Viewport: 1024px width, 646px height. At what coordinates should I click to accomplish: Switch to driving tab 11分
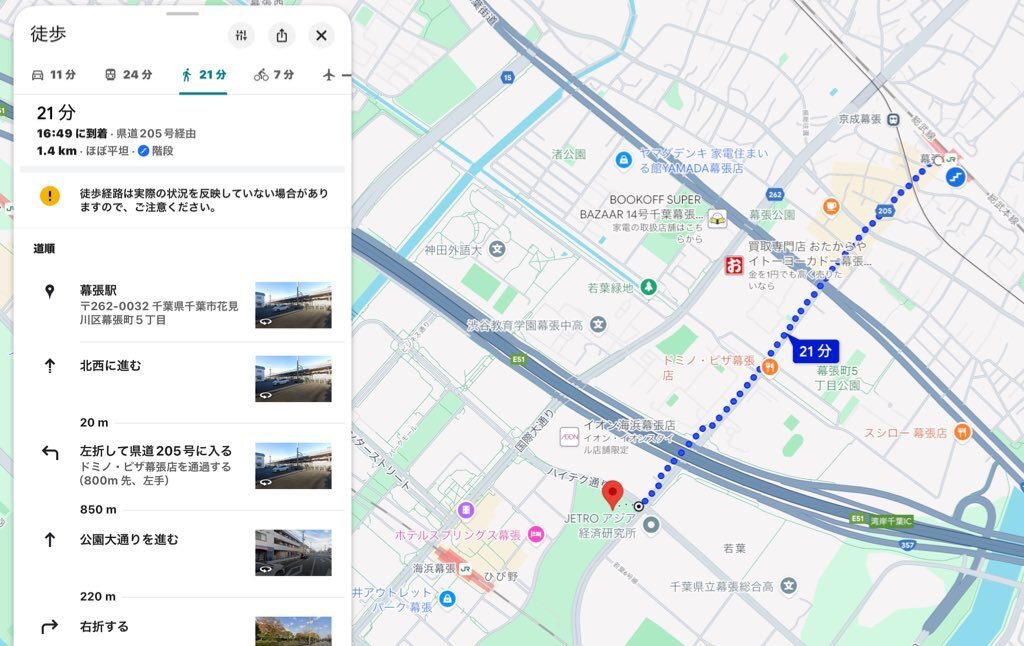click(53, 75)
